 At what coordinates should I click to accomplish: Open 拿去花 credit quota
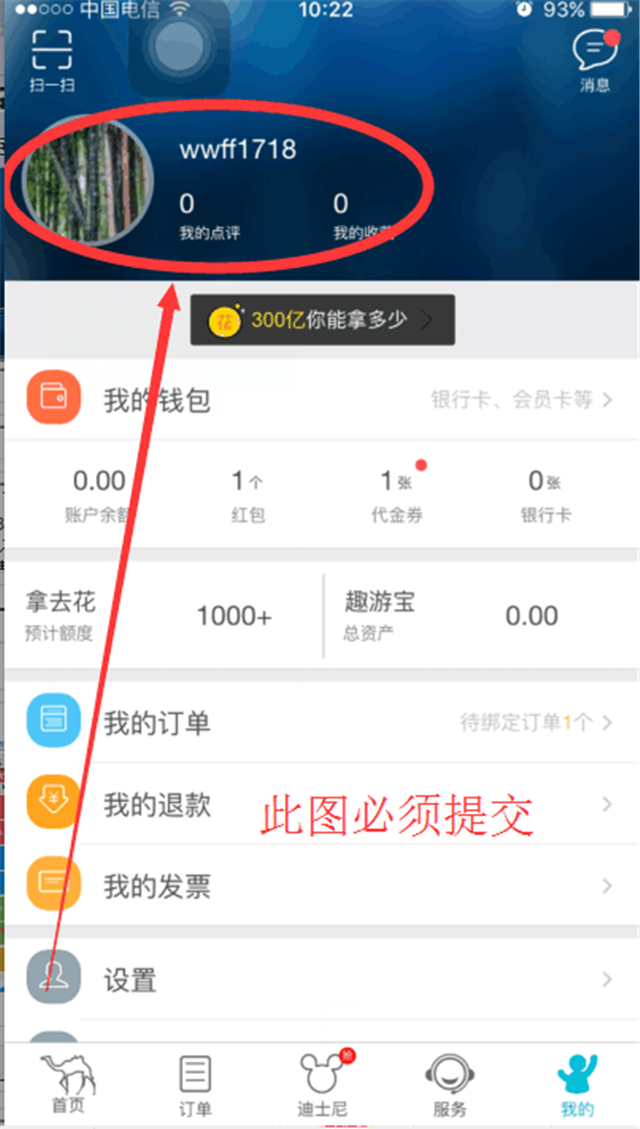click(x=164, y=616)
